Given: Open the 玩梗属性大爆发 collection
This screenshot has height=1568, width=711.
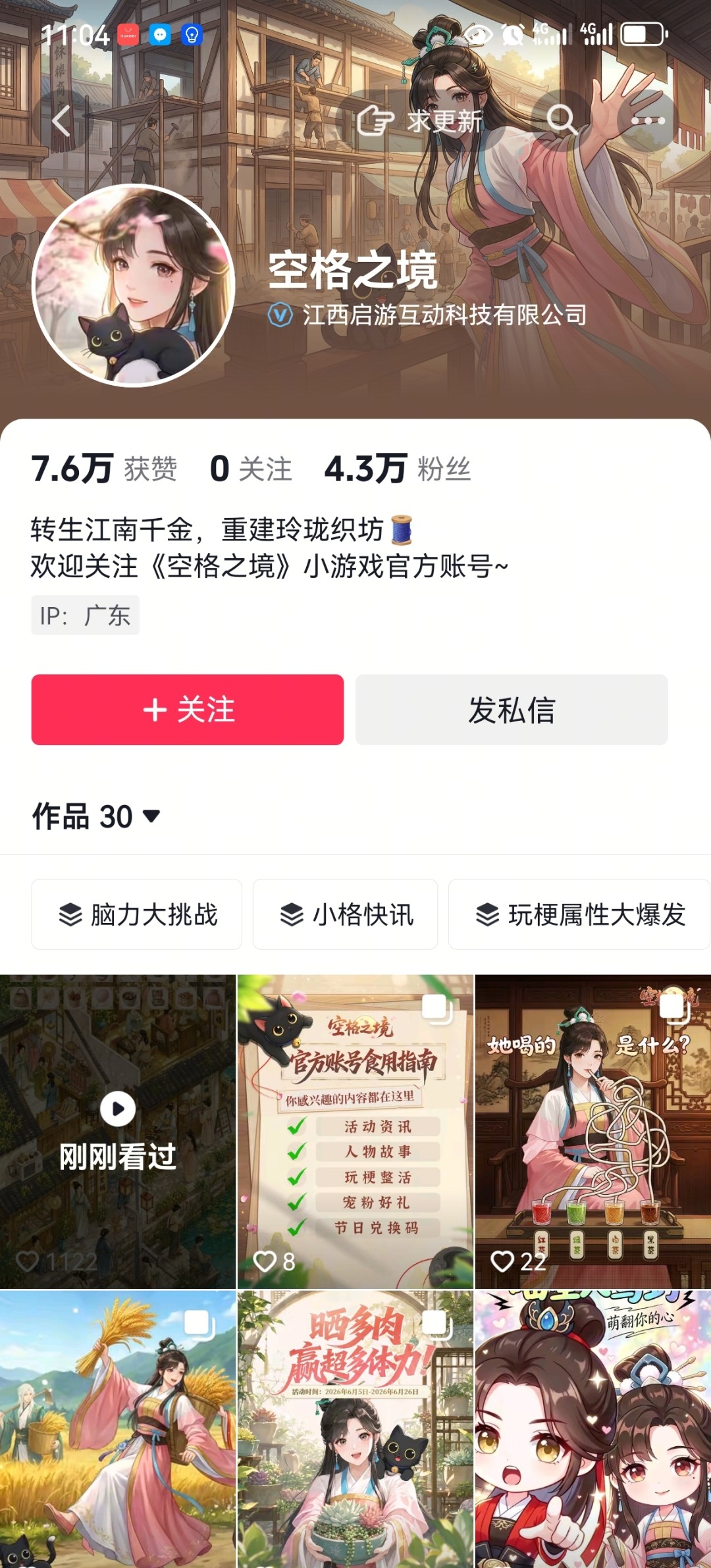Looking at the screenshot, I should pyautogui.click(x=579, y=914).
